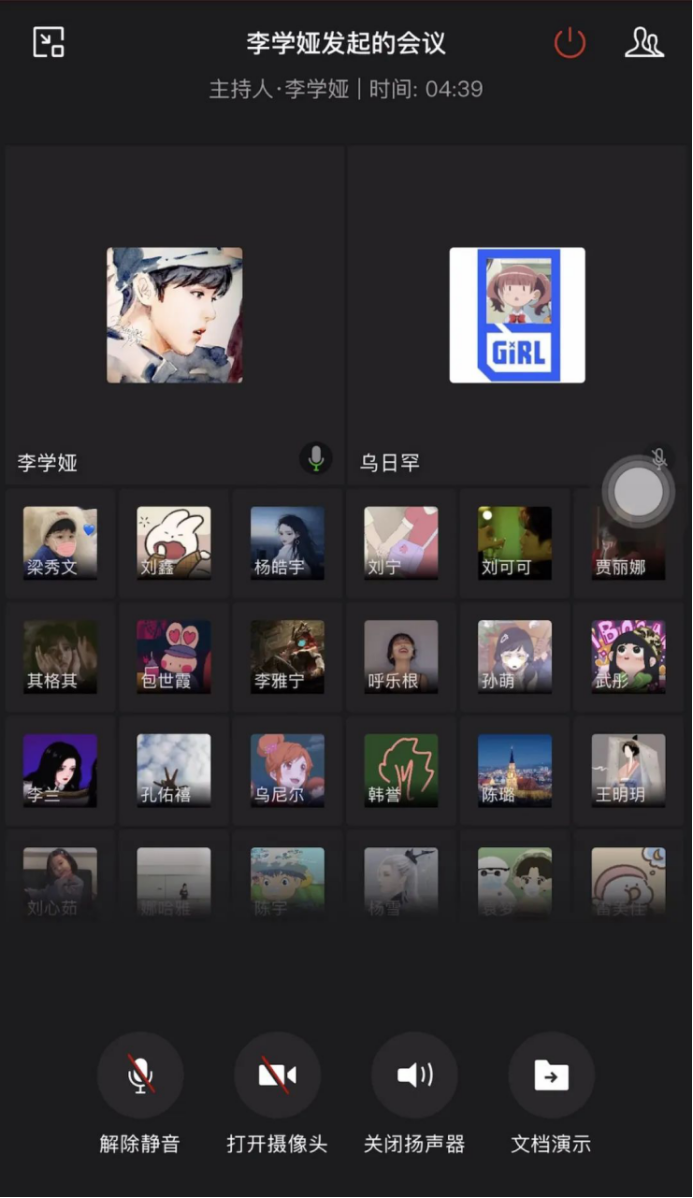Open participant 韩誉's tile

click(x=401, y=771)
